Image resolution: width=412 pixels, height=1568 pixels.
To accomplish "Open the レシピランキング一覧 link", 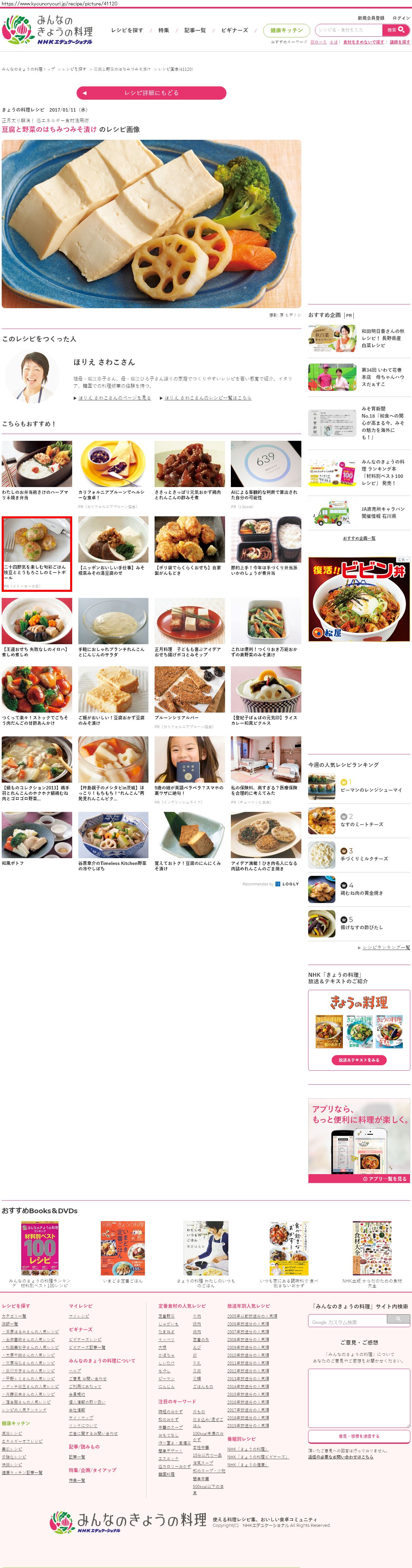I will [386, 948].
